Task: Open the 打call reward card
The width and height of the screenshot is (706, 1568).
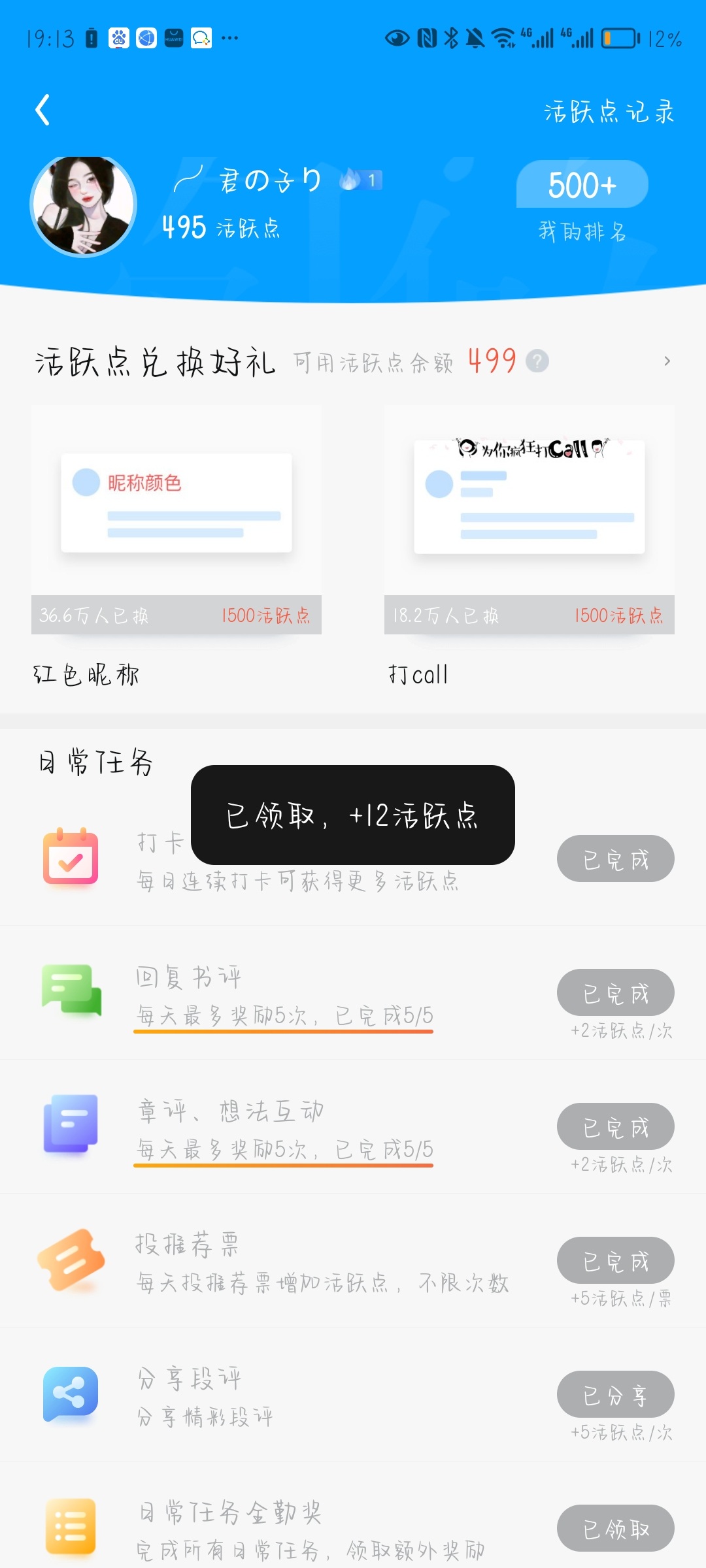Action: point(529,546)
